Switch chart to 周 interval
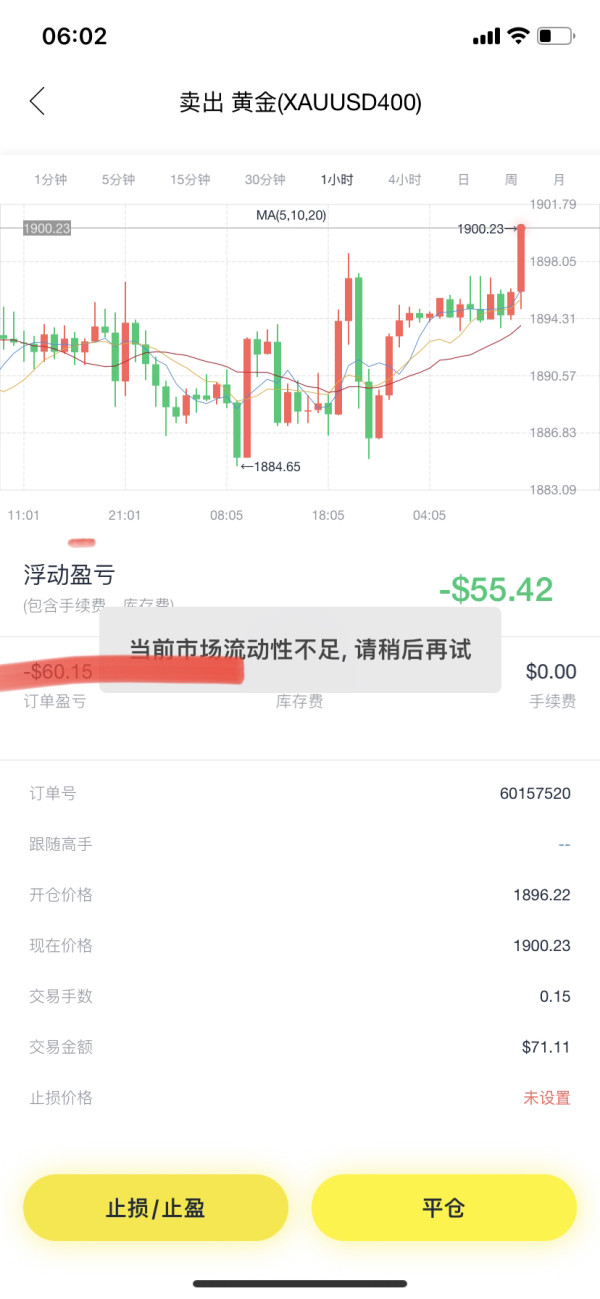600x1299 pixels. [x=511, y=180]
